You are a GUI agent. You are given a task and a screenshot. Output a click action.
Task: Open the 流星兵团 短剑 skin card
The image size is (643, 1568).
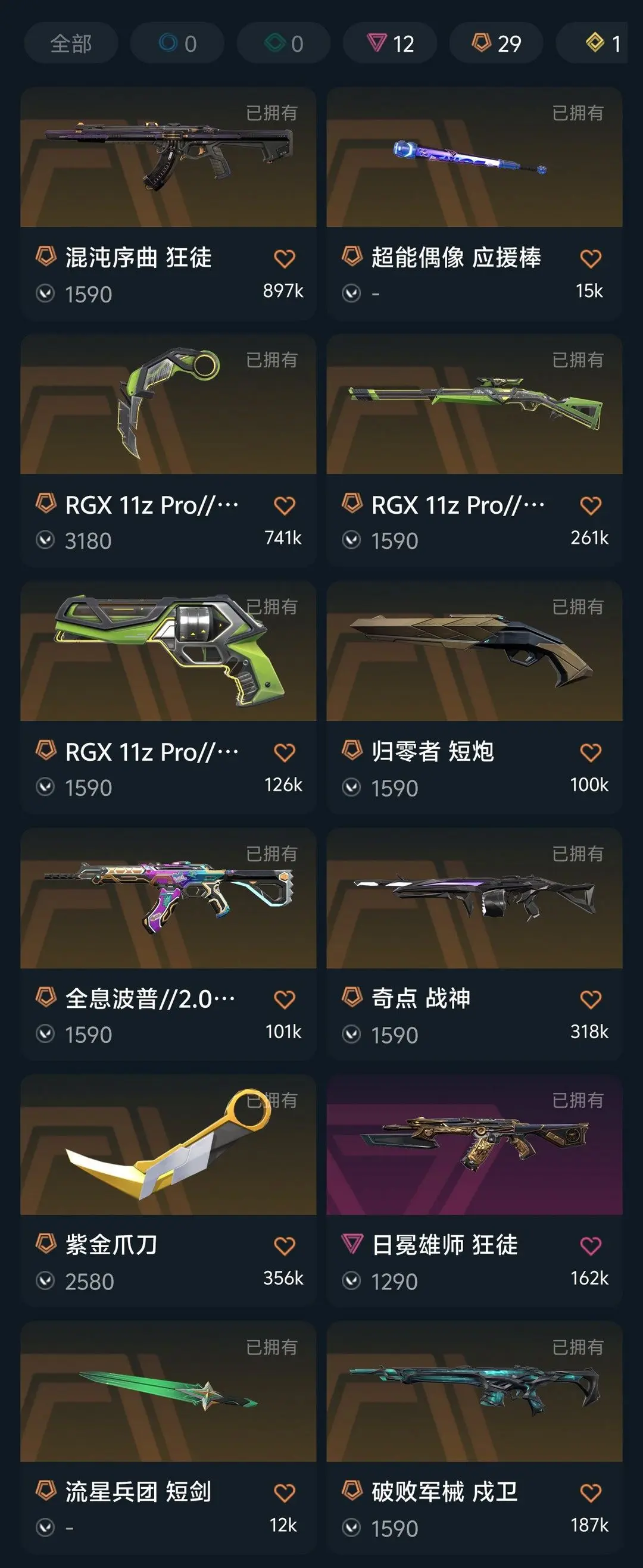pos(168,1392)
